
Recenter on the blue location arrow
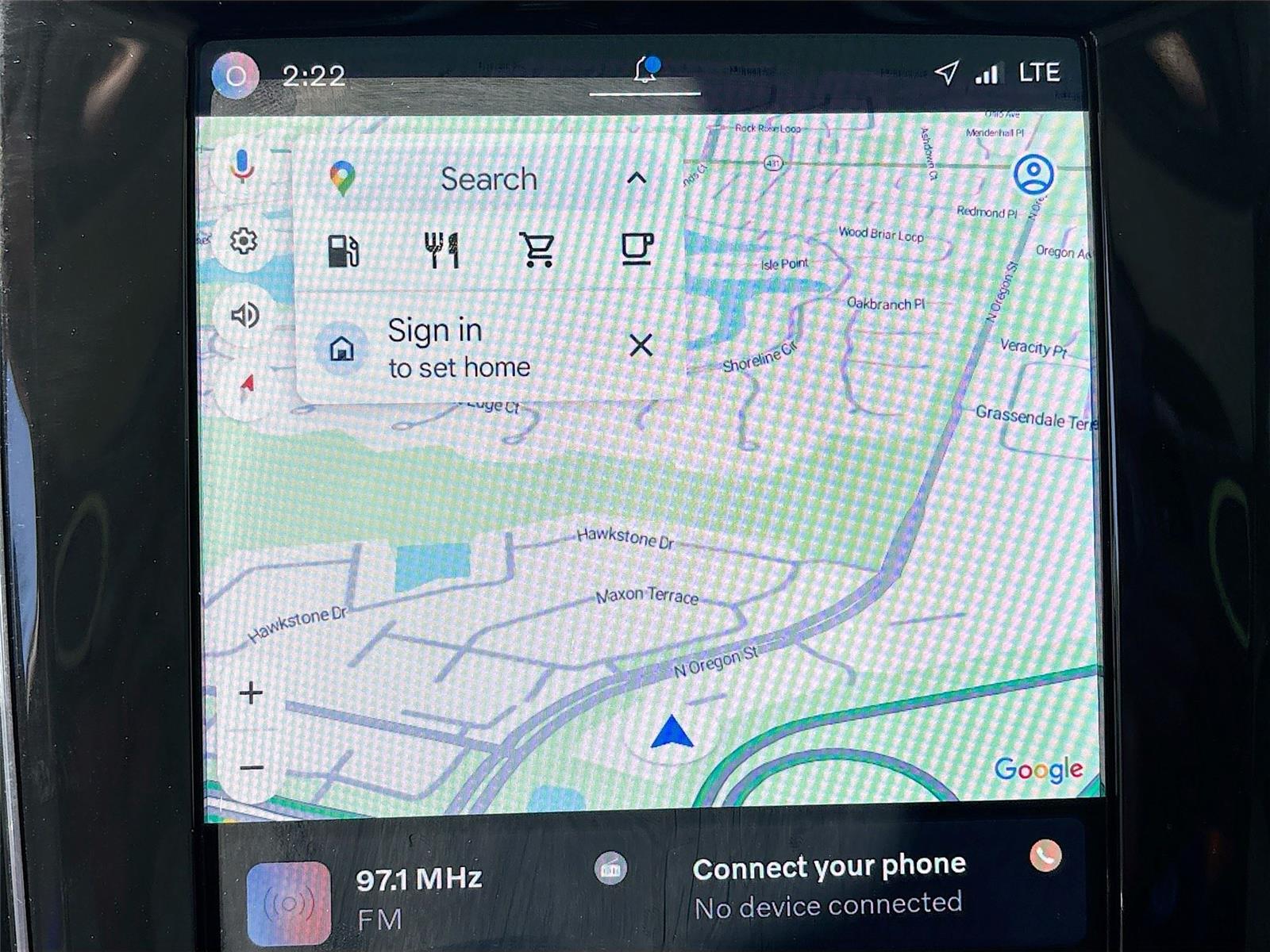(x=672, y=733)
